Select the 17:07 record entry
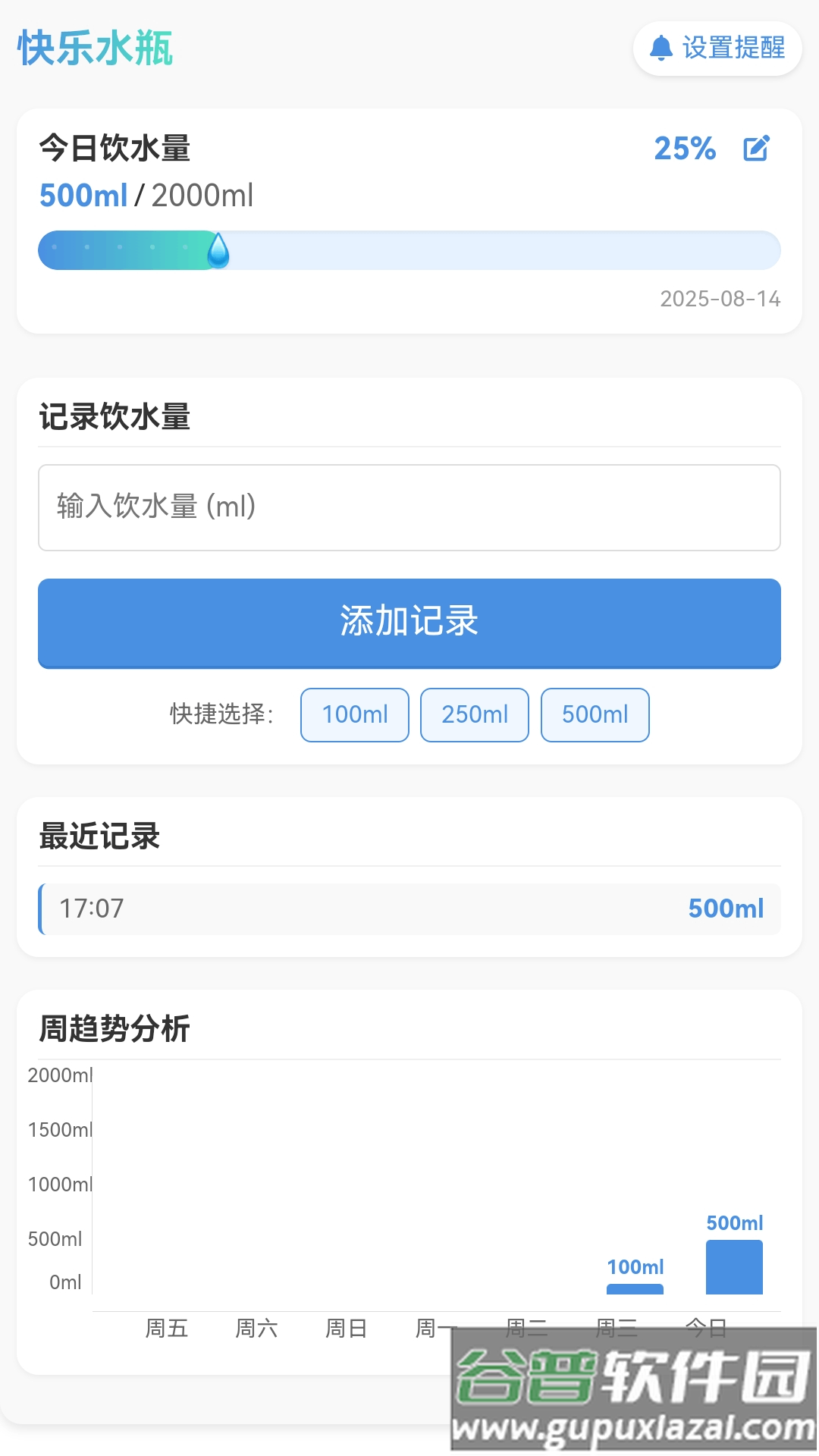The image size is (819, 1456). pyautogui.click(x=409, y=908)
